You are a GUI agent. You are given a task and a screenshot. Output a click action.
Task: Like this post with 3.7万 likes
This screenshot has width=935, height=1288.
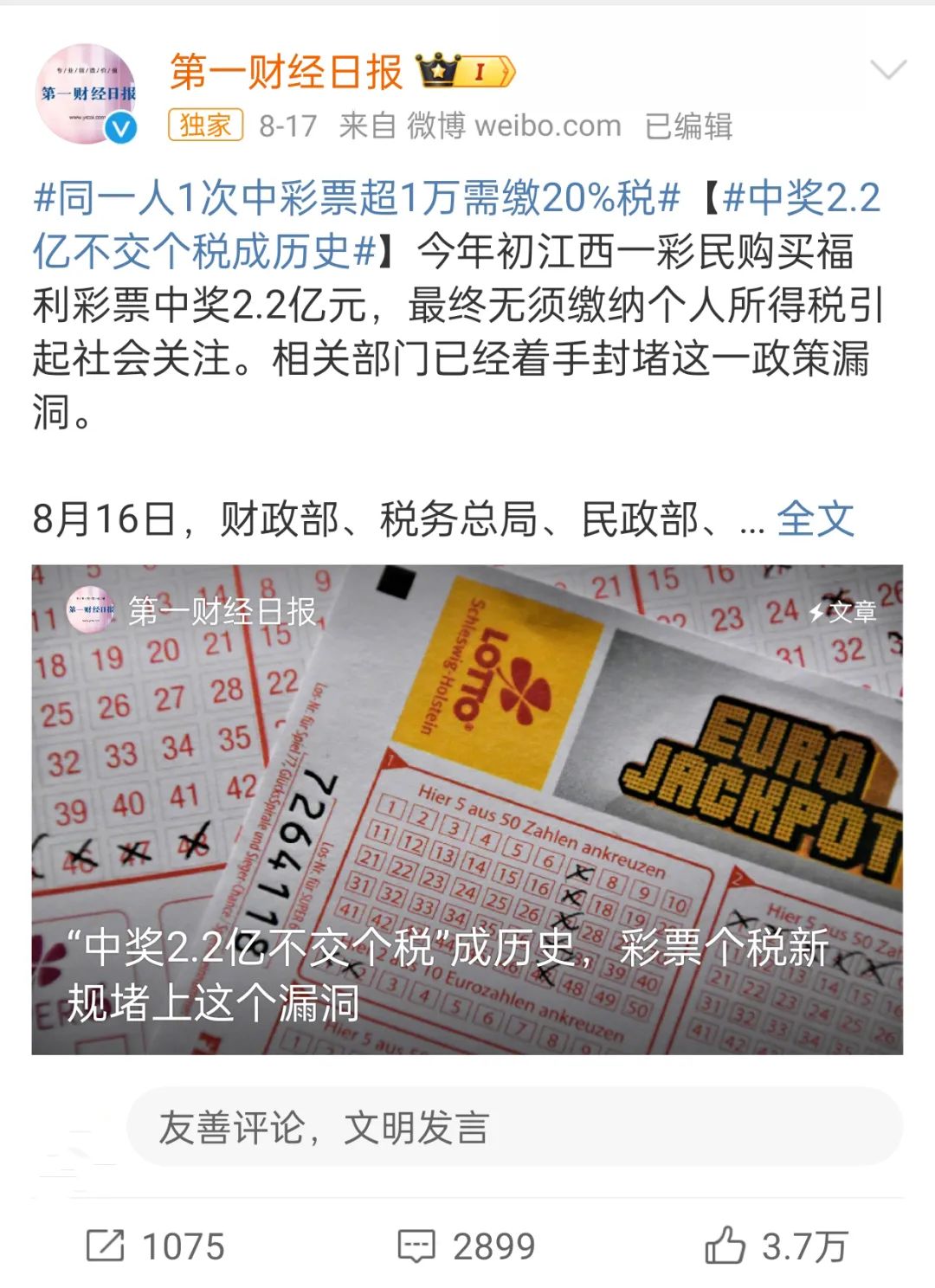coord(776,1246)
